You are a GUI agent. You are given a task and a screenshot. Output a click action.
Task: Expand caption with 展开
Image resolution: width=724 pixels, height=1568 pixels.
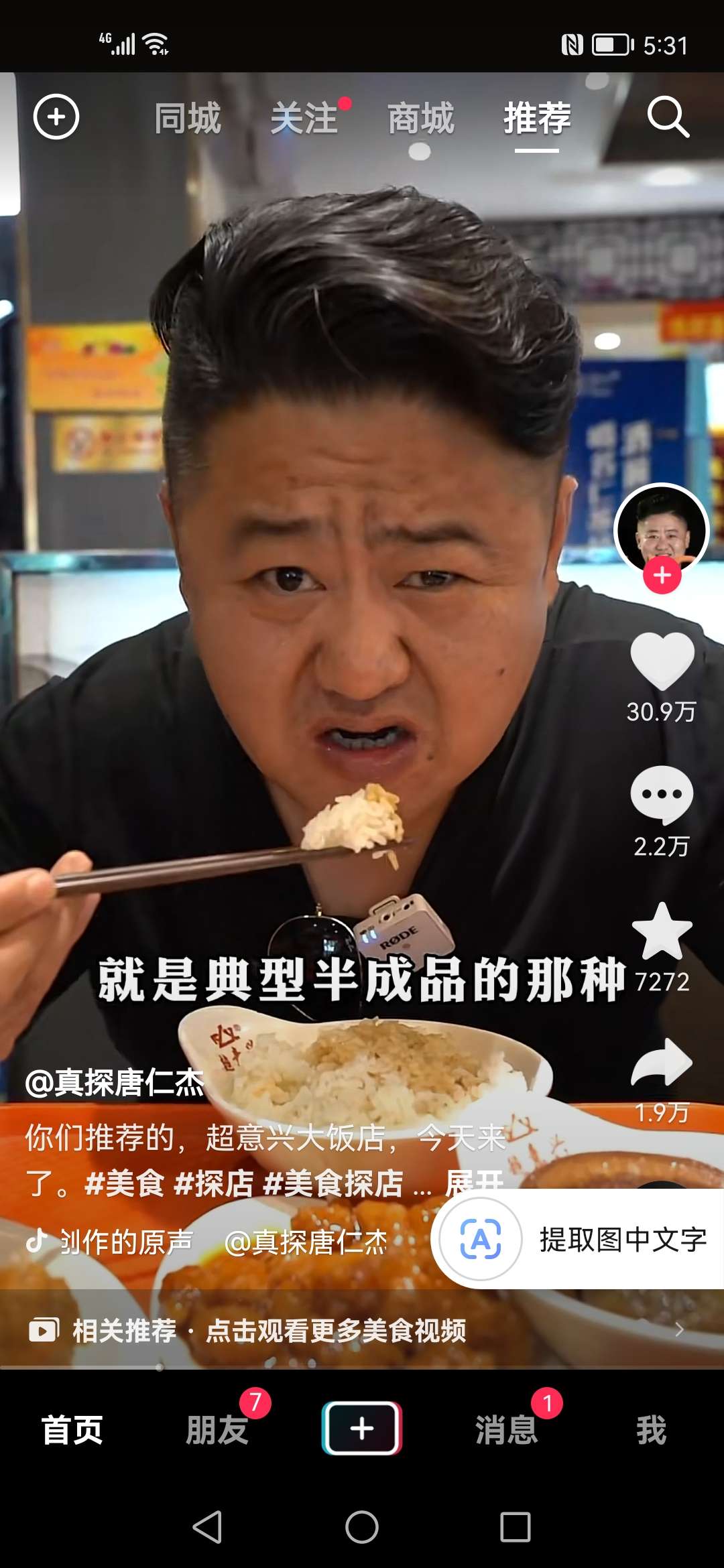click(474, 1183)
